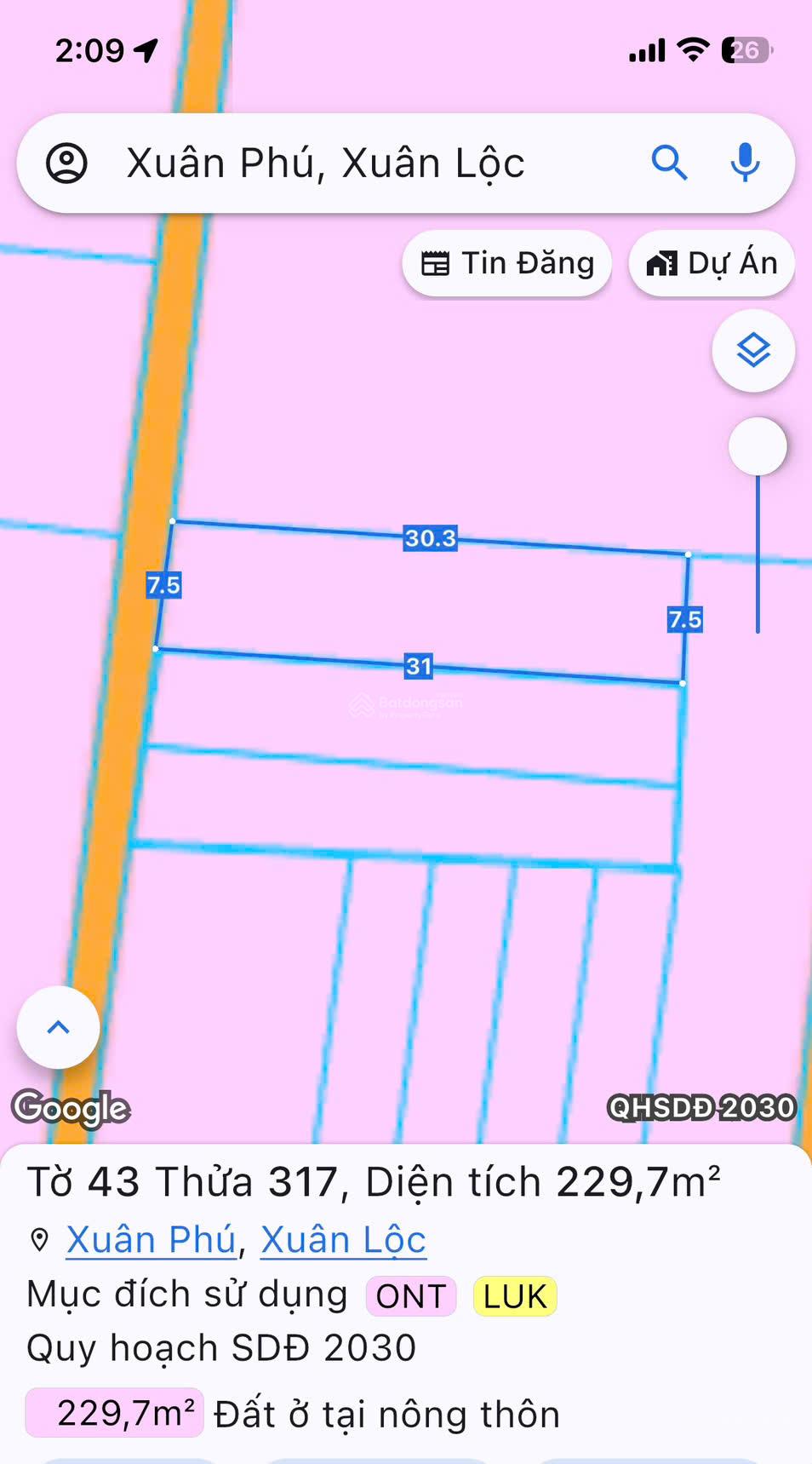Open the account profile icon
The image size is (812, 1464).
click(x=66, y=163)
